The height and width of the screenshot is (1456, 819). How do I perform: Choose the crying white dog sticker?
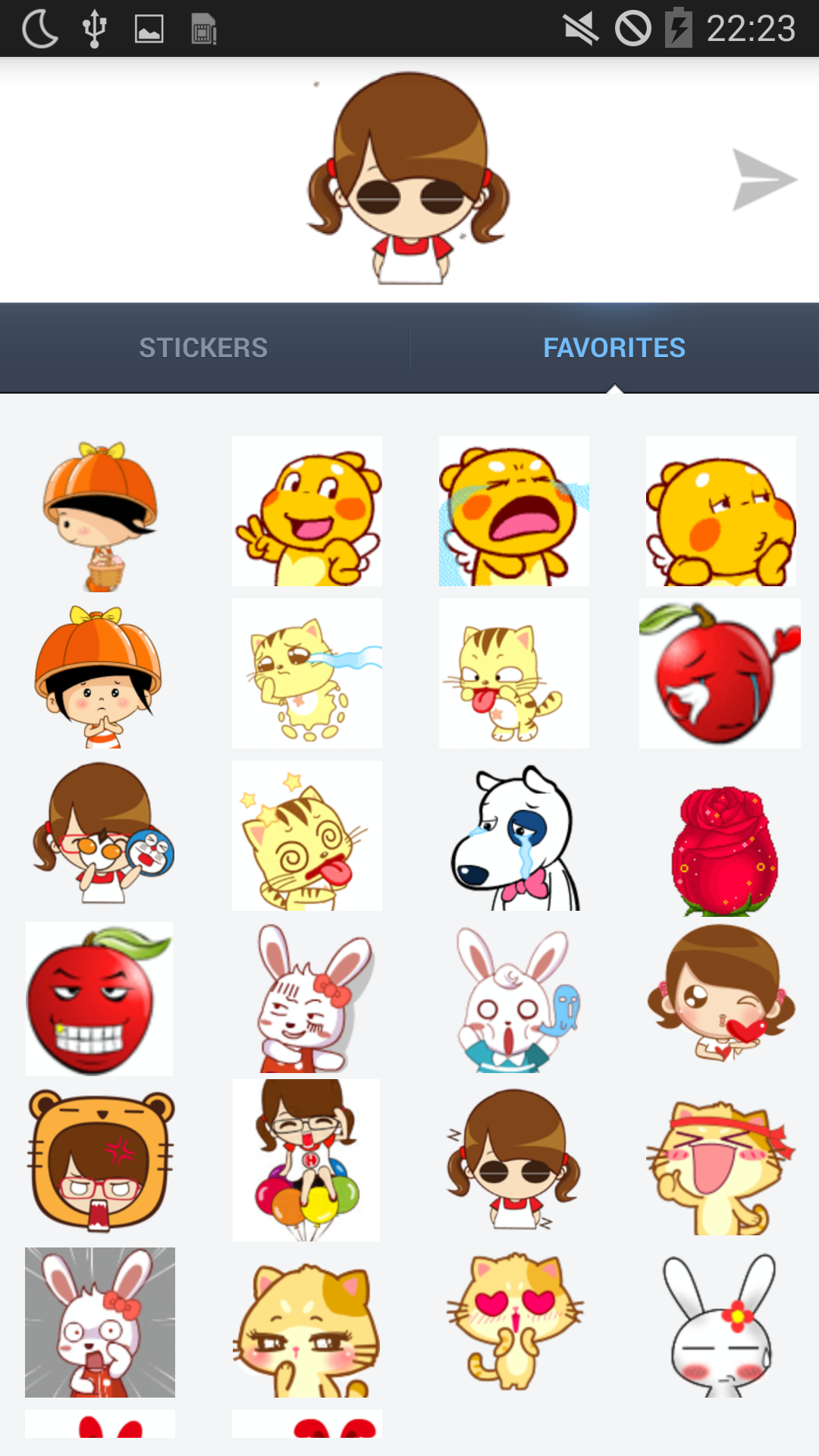point(515,838)
